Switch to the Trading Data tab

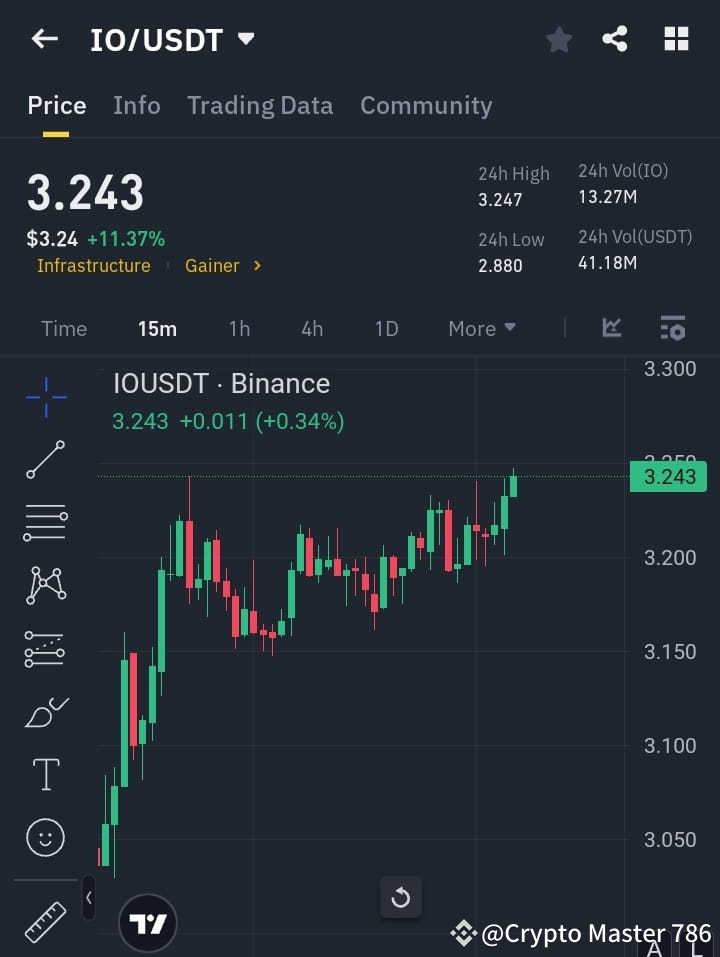click(x=260, y=105)
